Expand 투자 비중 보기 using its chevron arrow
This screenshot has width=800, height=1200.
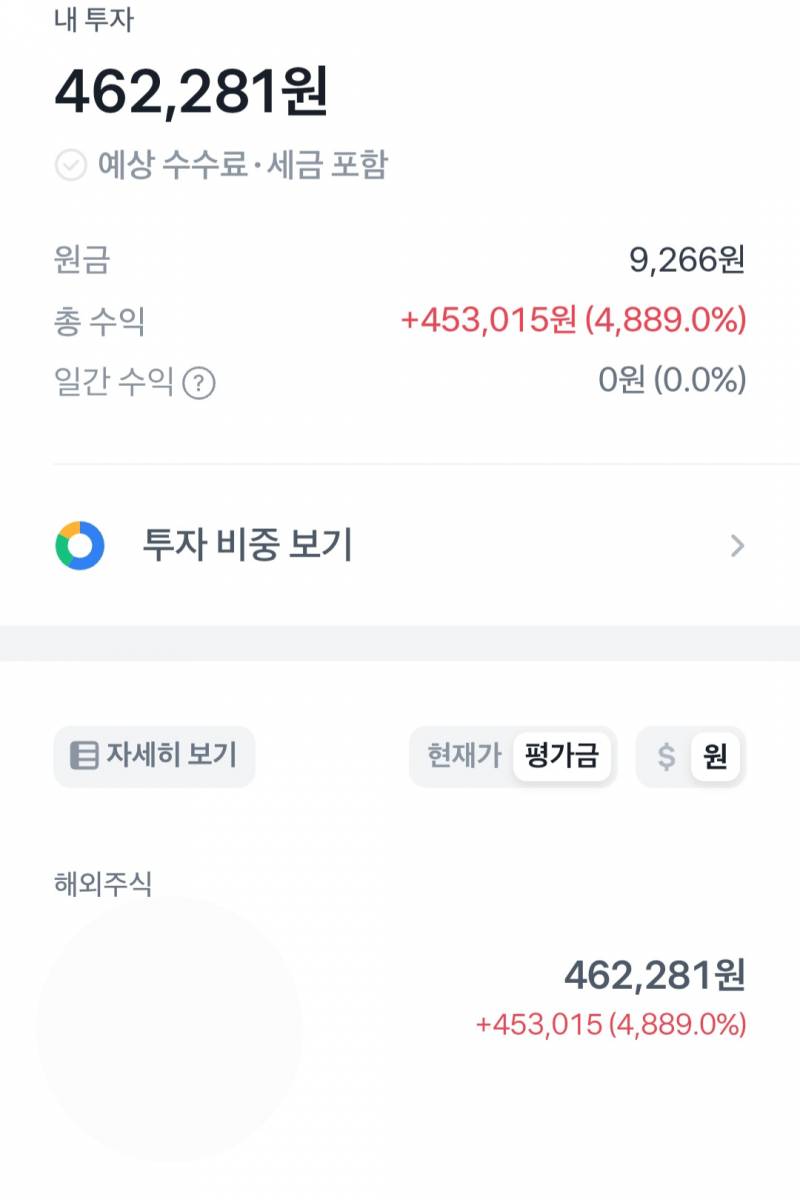(x=738, y=545)
